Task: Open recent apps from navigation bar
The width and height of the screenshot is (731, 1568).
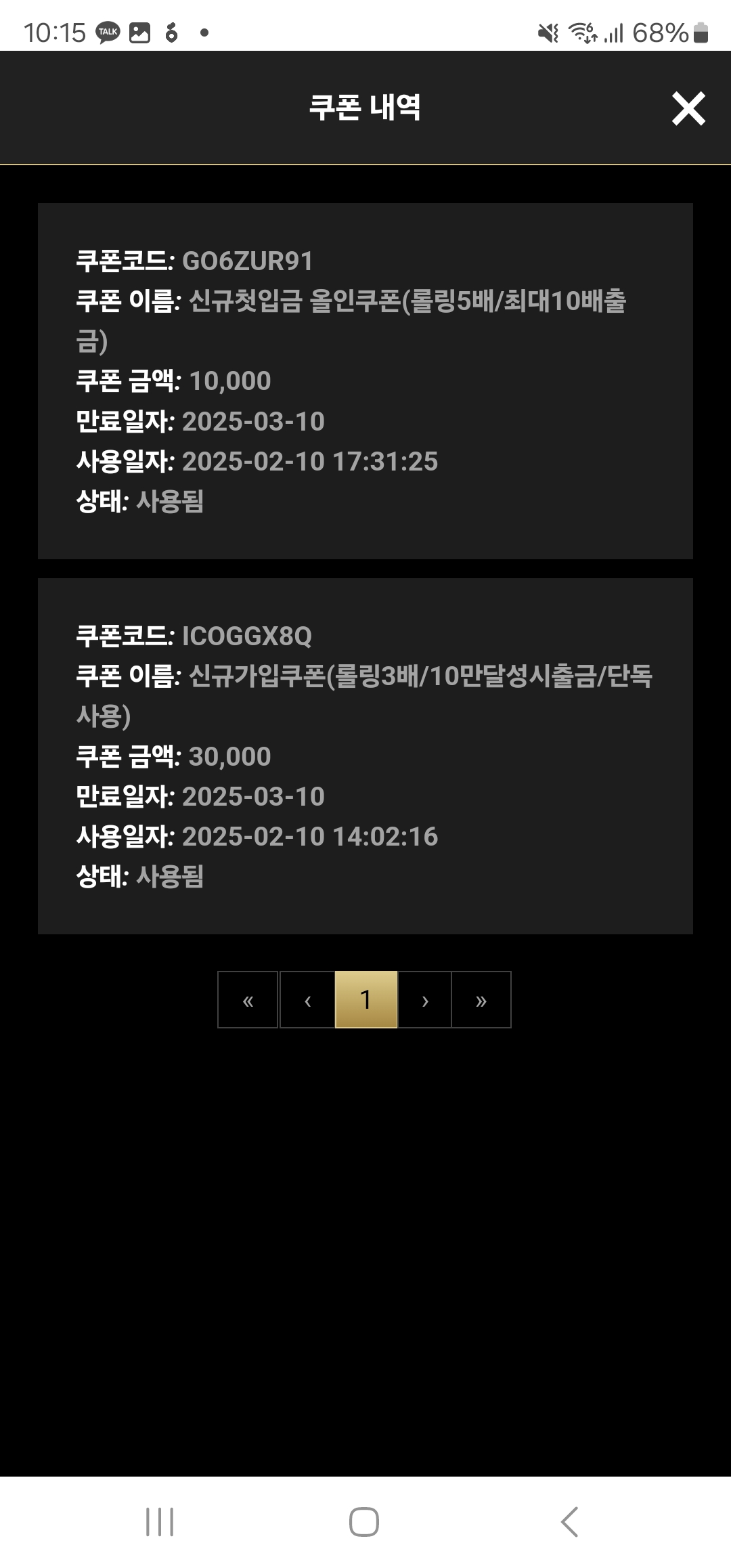Action: [160, 1522]
